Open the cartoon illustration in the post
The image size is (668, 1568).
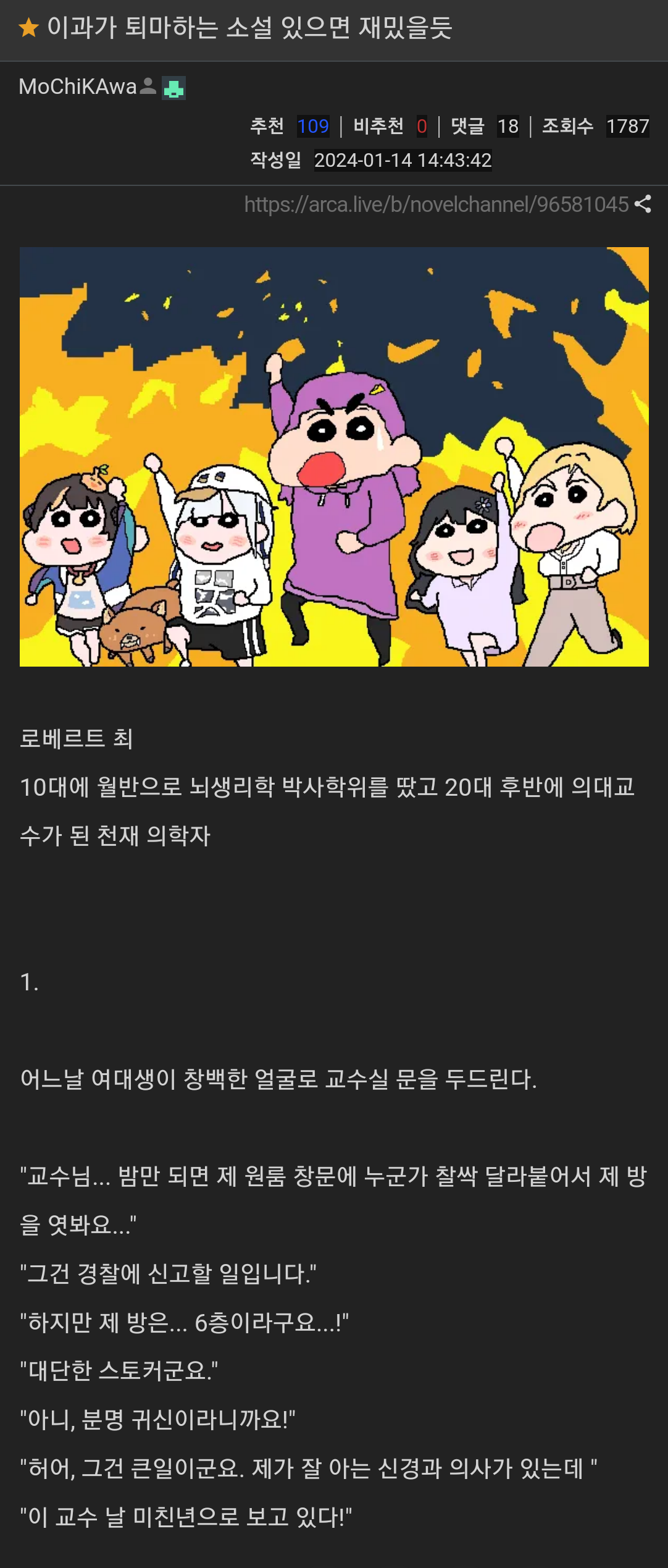coord(334,457)
